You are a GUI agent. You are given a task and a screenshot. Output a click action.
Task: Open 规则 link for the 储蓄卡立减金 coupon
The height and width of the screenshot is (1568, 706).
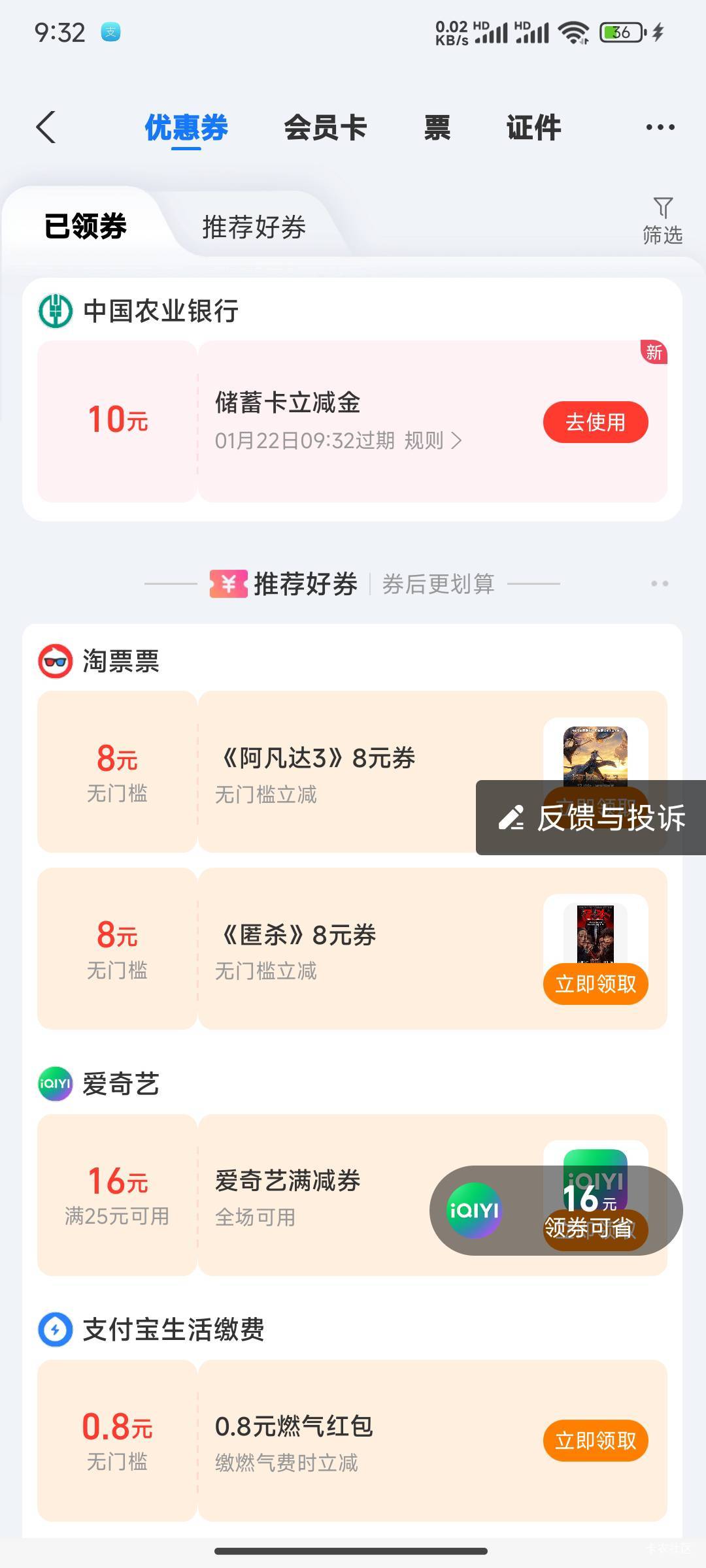433,440
